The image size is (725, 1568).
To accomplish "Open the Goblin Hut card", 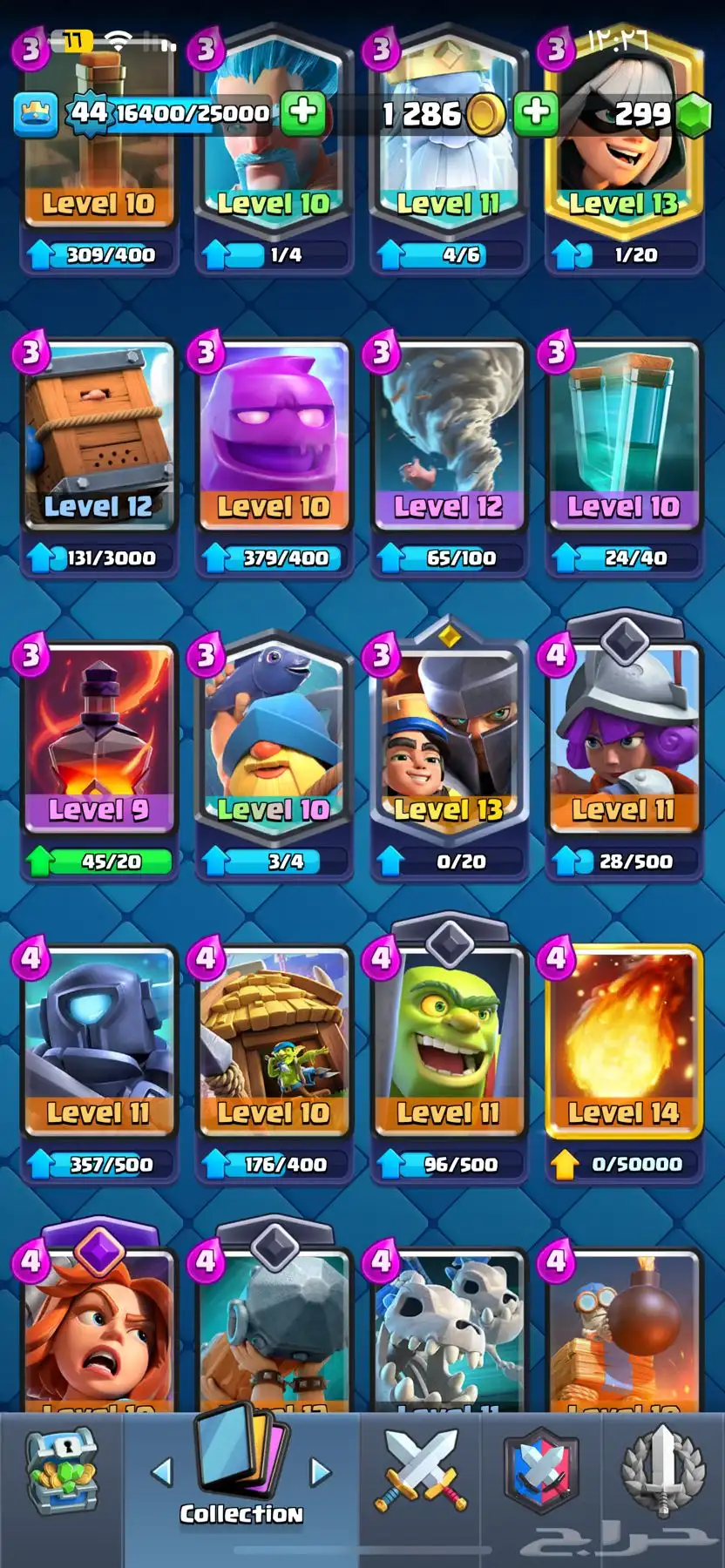I will pyautogui.click(x=273, y=1041).
